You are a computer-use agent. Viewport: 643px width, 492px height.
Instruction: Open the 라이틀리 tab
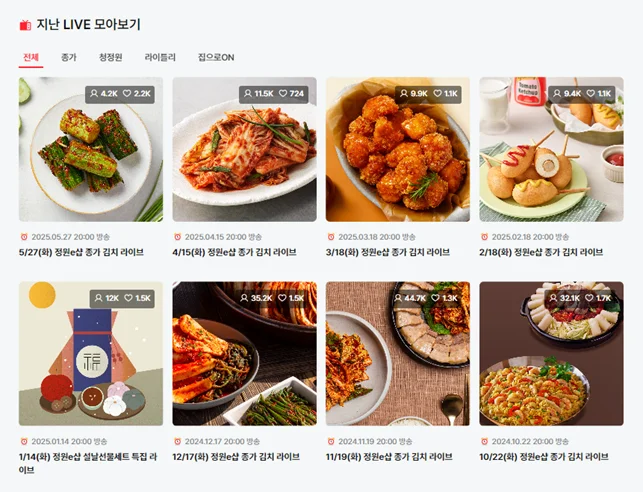(x=160, y=58)
